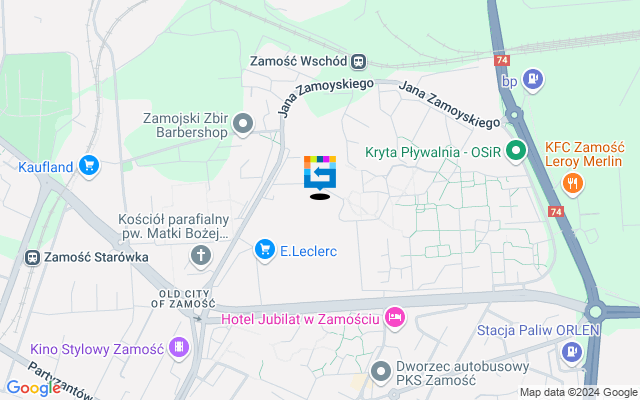Open the Kino Stylowy Zamość marker
Screen dimensions: 640x400
pos(179,348)
